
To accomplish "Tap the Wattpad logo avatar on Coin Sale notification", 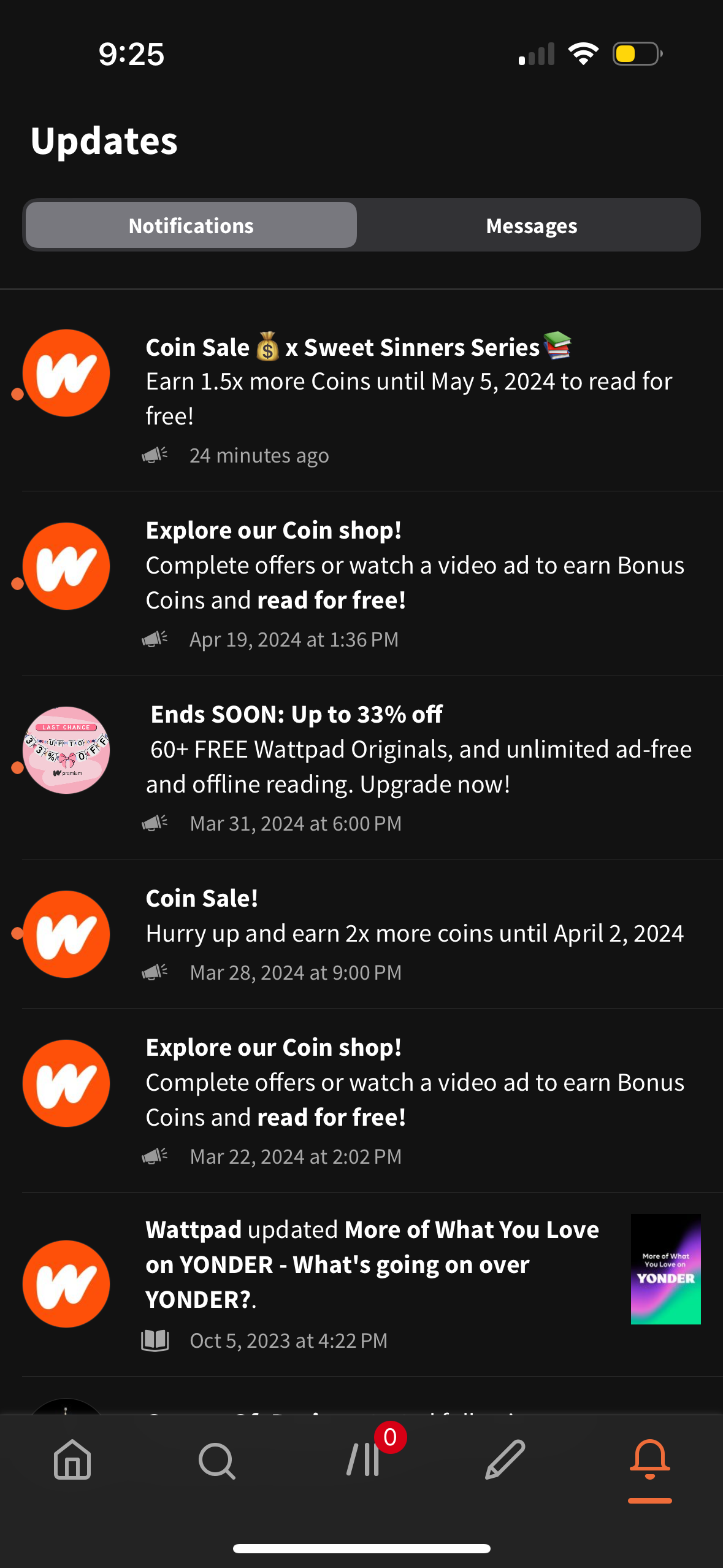I will point(67,373).
